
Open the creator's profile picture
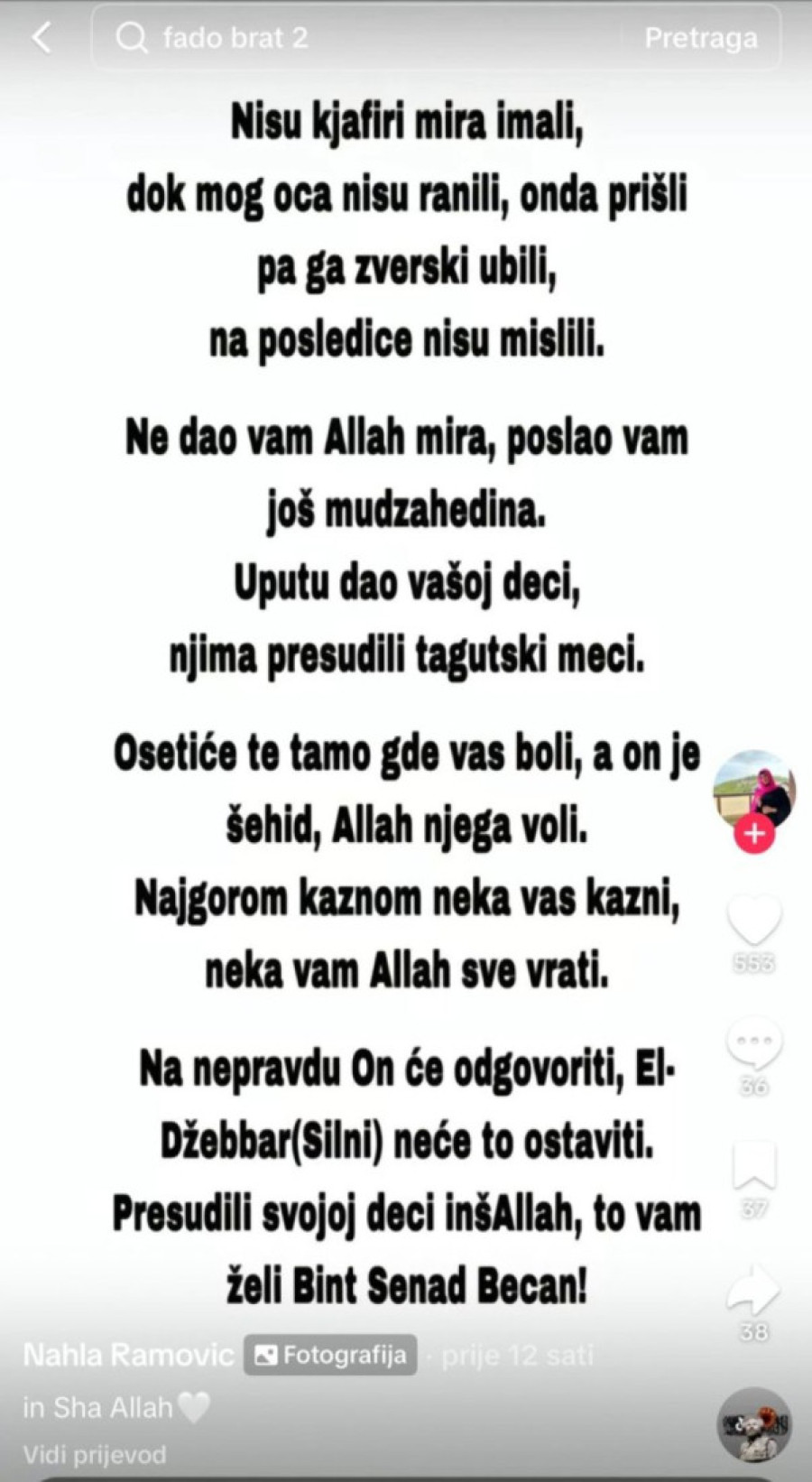point(754,791)
